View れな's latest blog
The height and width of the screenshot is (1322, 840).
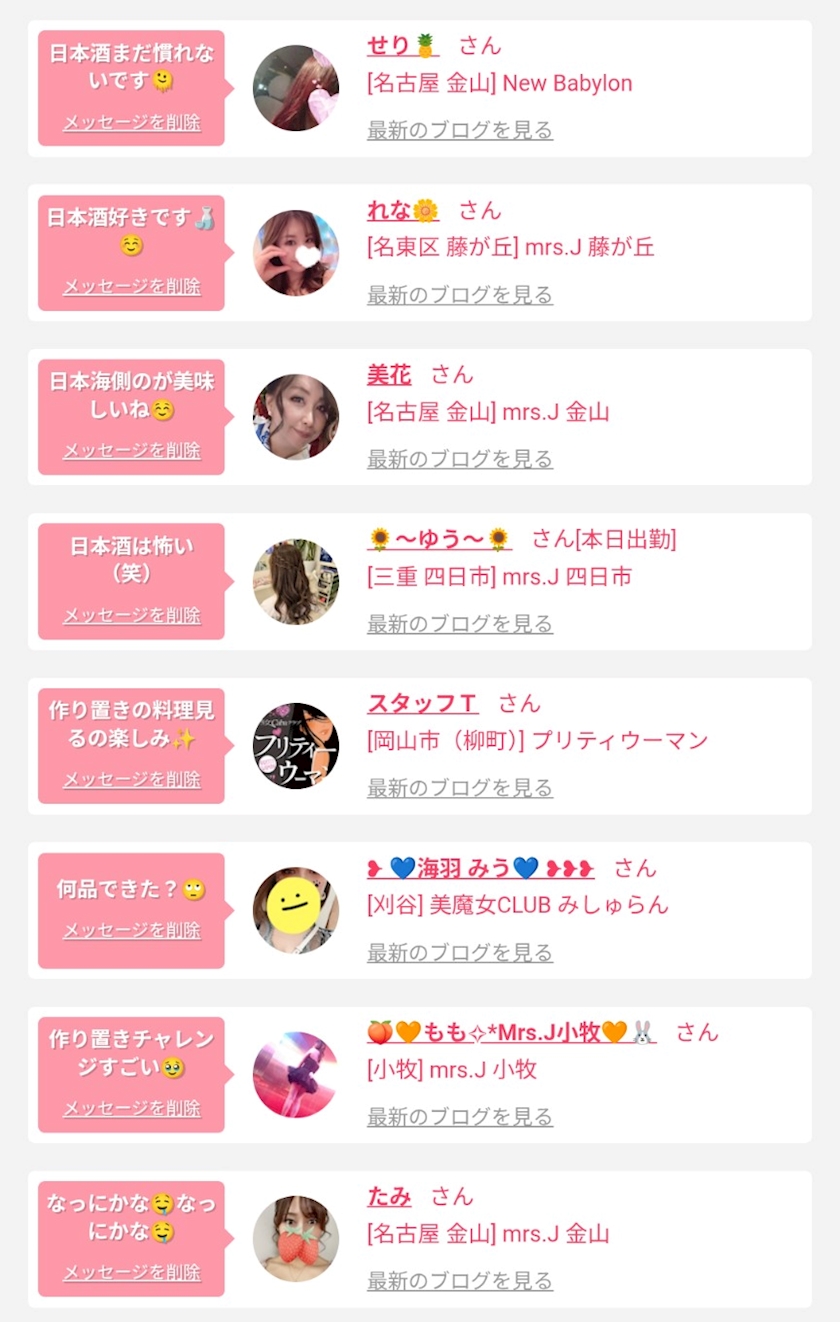click(459, 295)
